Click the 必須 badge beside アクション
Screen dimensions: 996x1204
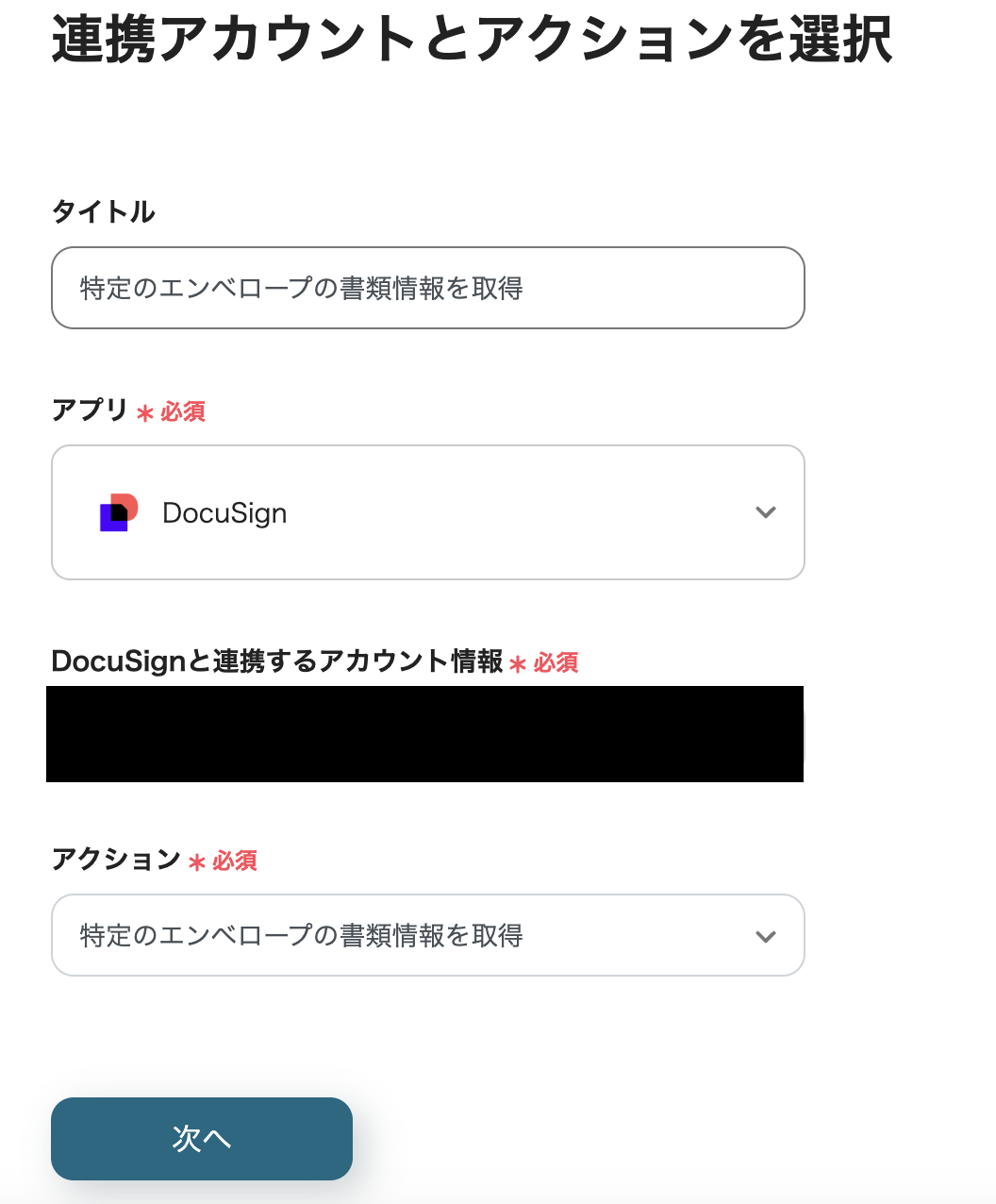[x=234, y=861]
